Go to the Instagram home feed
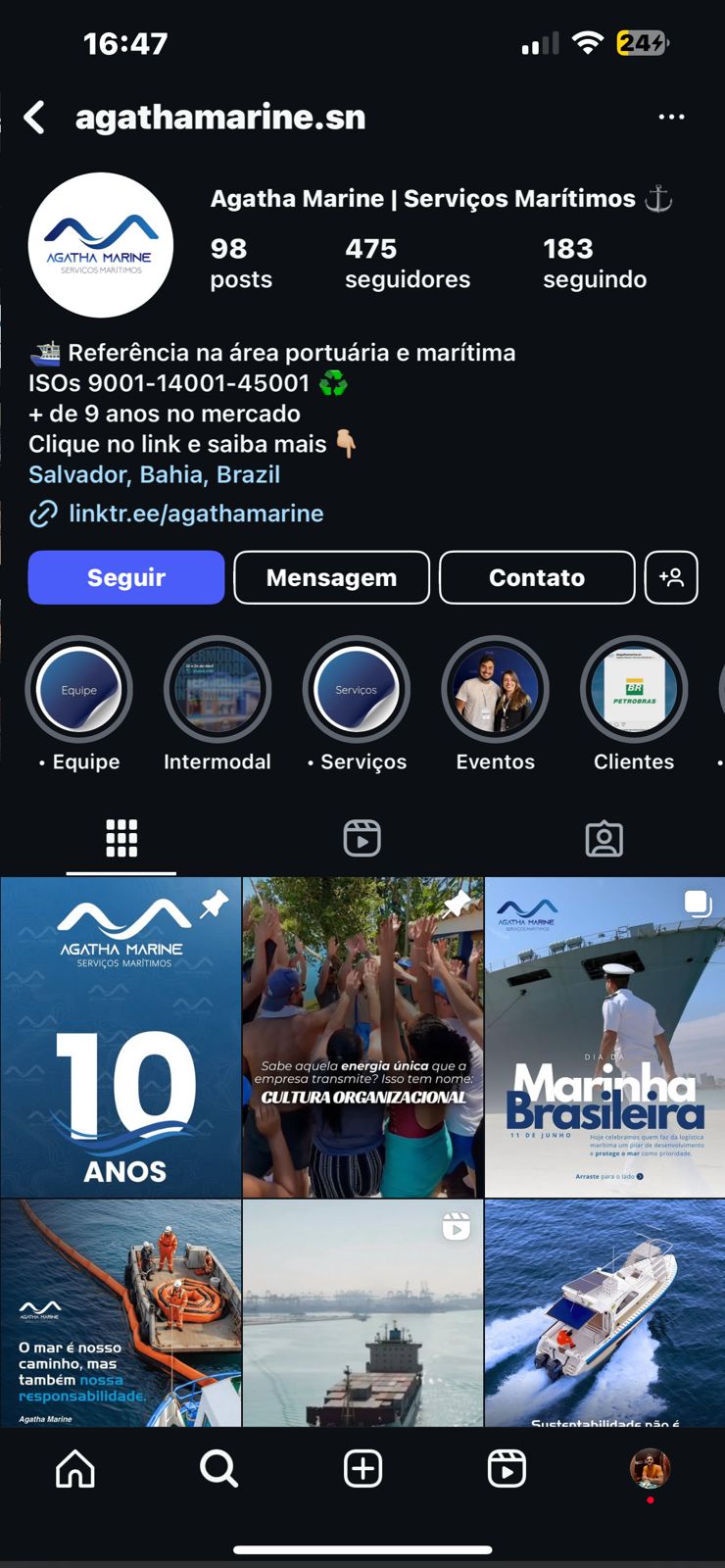Screen dimensions: 725x1568 click(x=75, y=1469)
